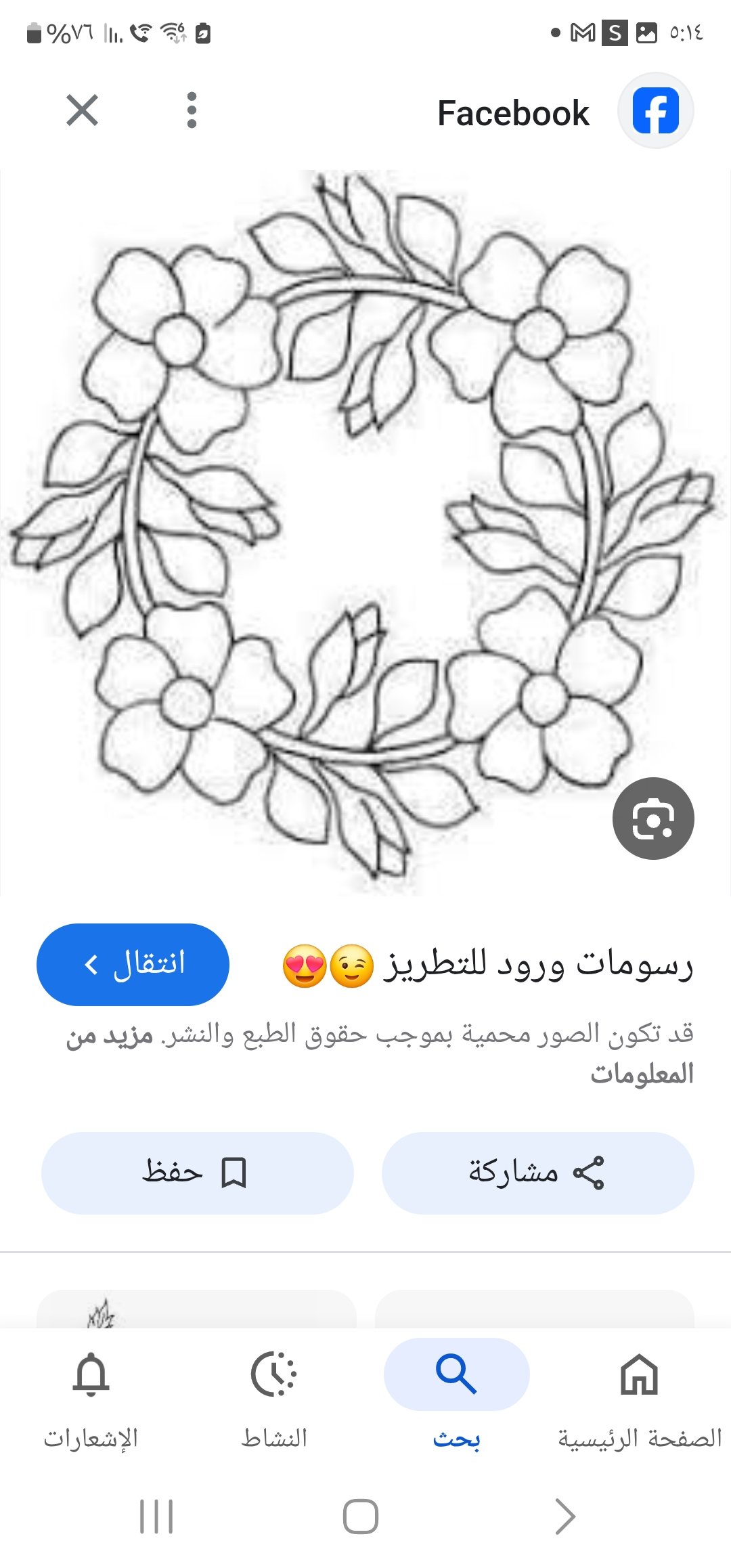731x1568 pixels.
Task: Save the image with حفظ
Action: (197, 1173)
